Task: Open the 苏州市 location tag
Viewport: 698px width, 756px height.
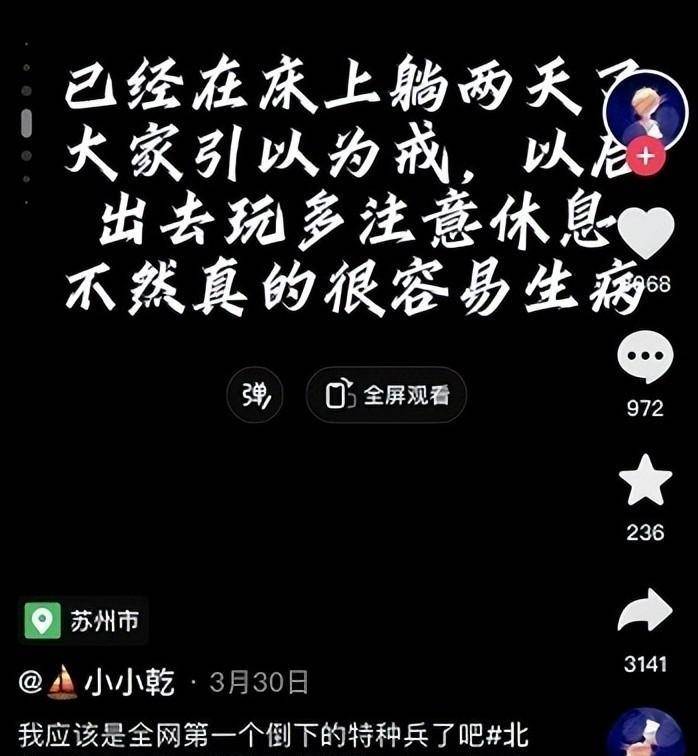Action: (84, 622)
